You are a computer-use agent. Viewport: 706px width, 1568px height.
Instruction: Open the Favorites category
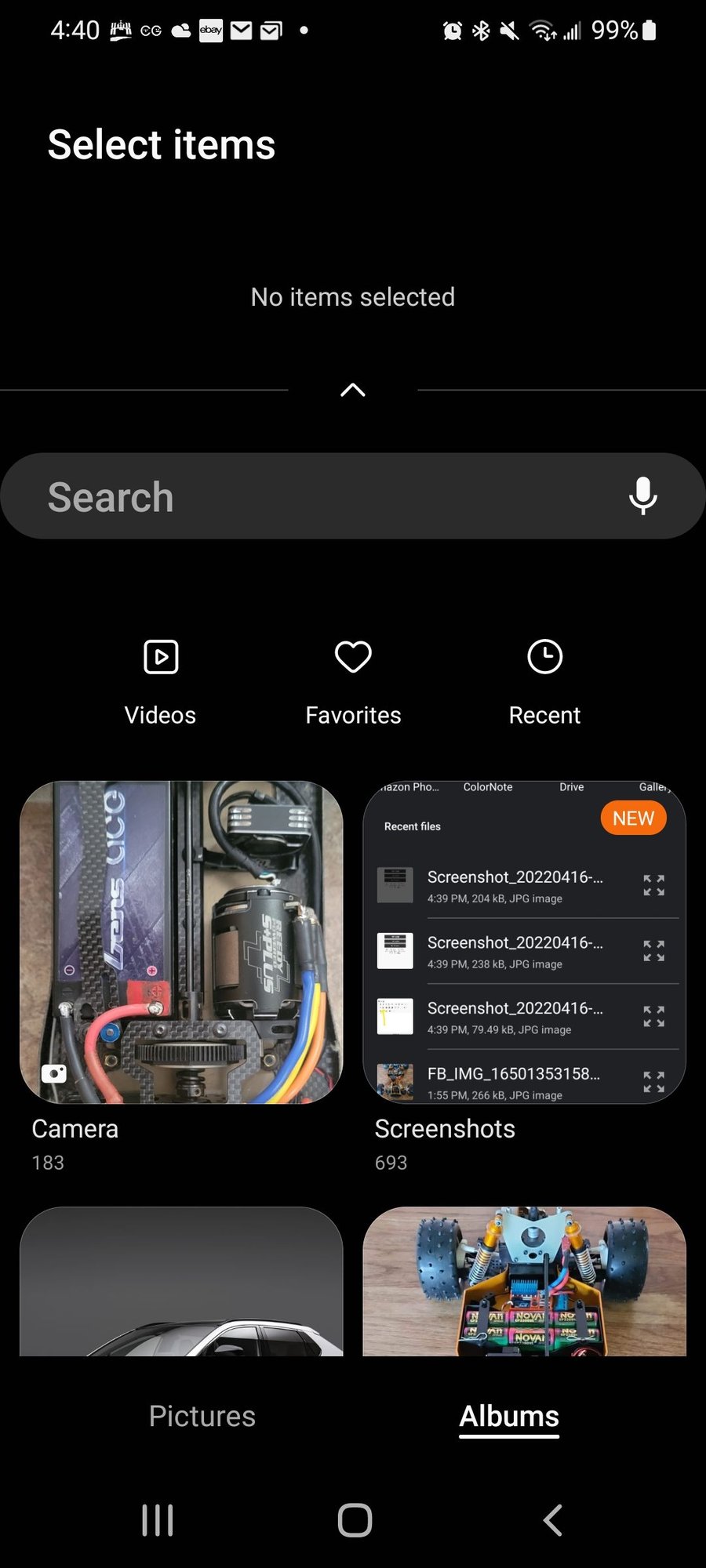click(x=353, y=681)
